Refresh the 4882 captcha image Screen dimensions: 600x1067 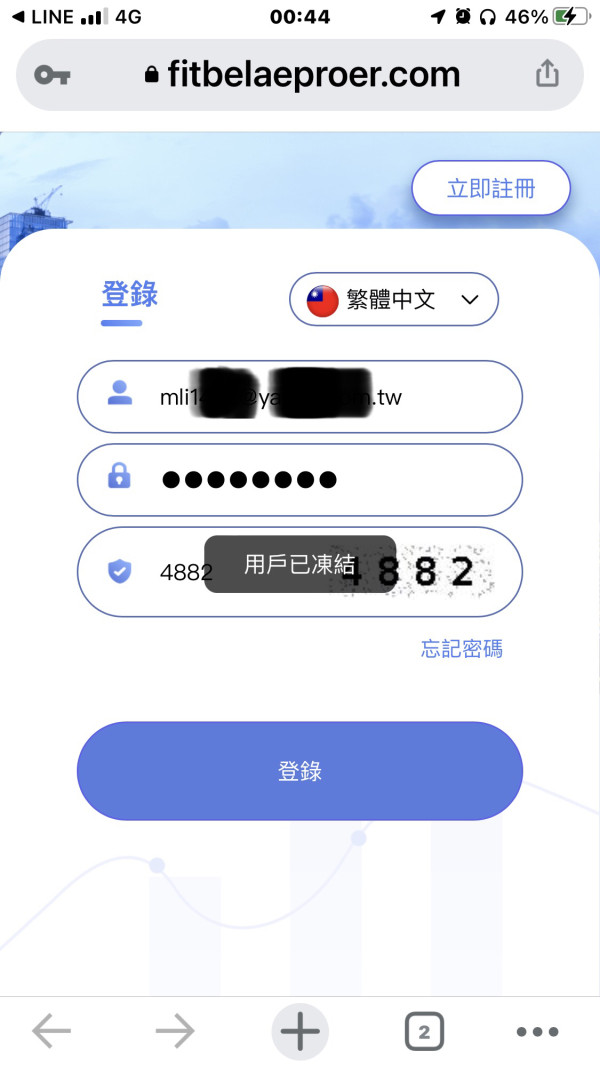point(417,572)
